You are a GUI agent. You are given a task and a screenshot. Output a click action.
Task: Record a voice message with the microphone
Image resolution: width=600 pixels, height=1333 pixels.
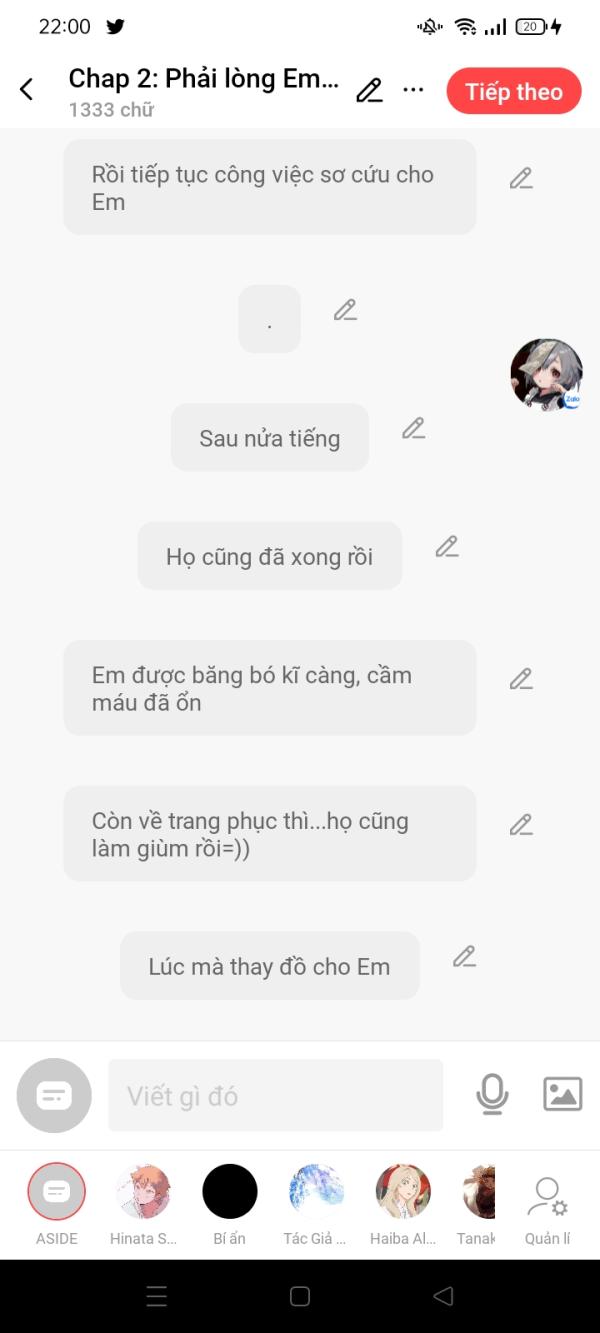click(491, 1094)
